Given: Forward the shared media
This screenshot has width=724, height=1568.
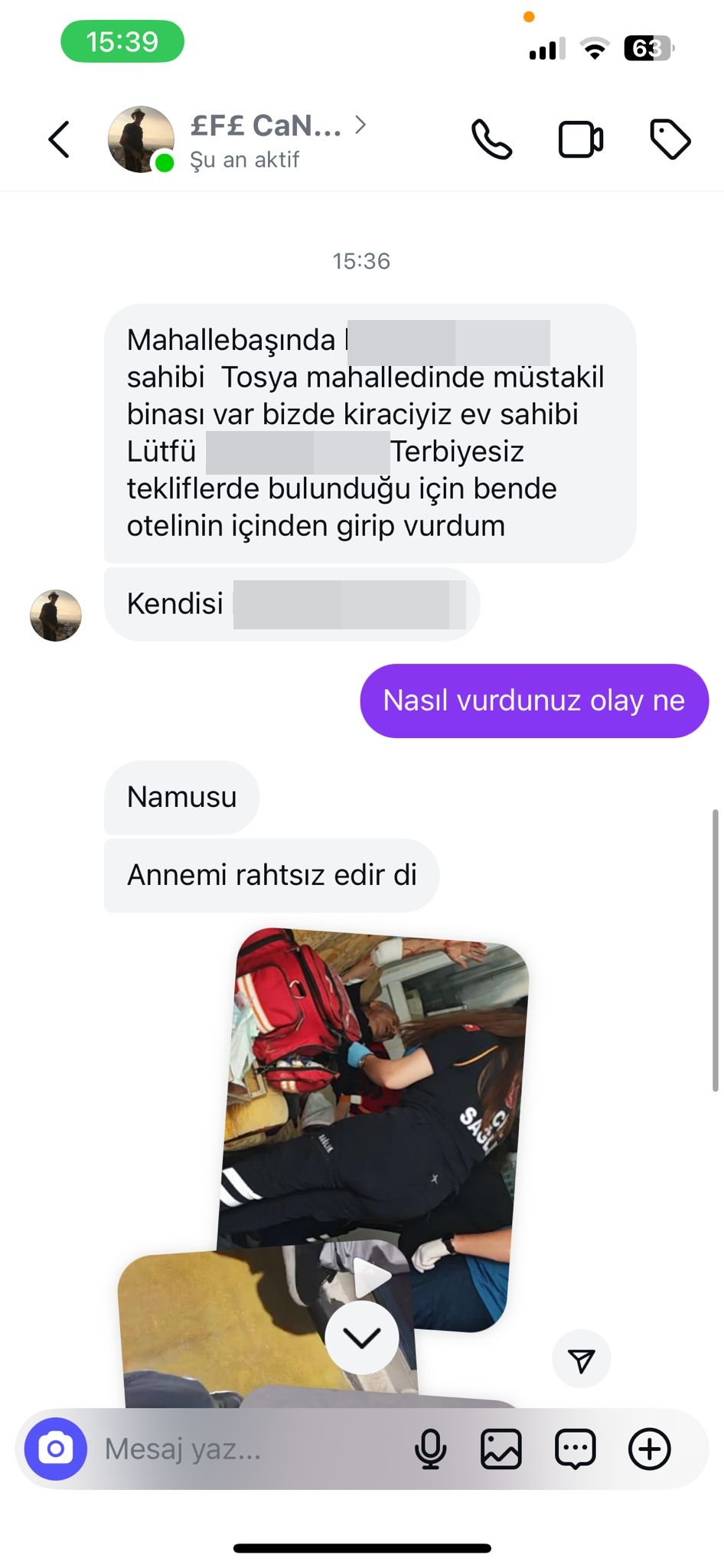Looking at the screenshot, I should [x=581, y=1359].
